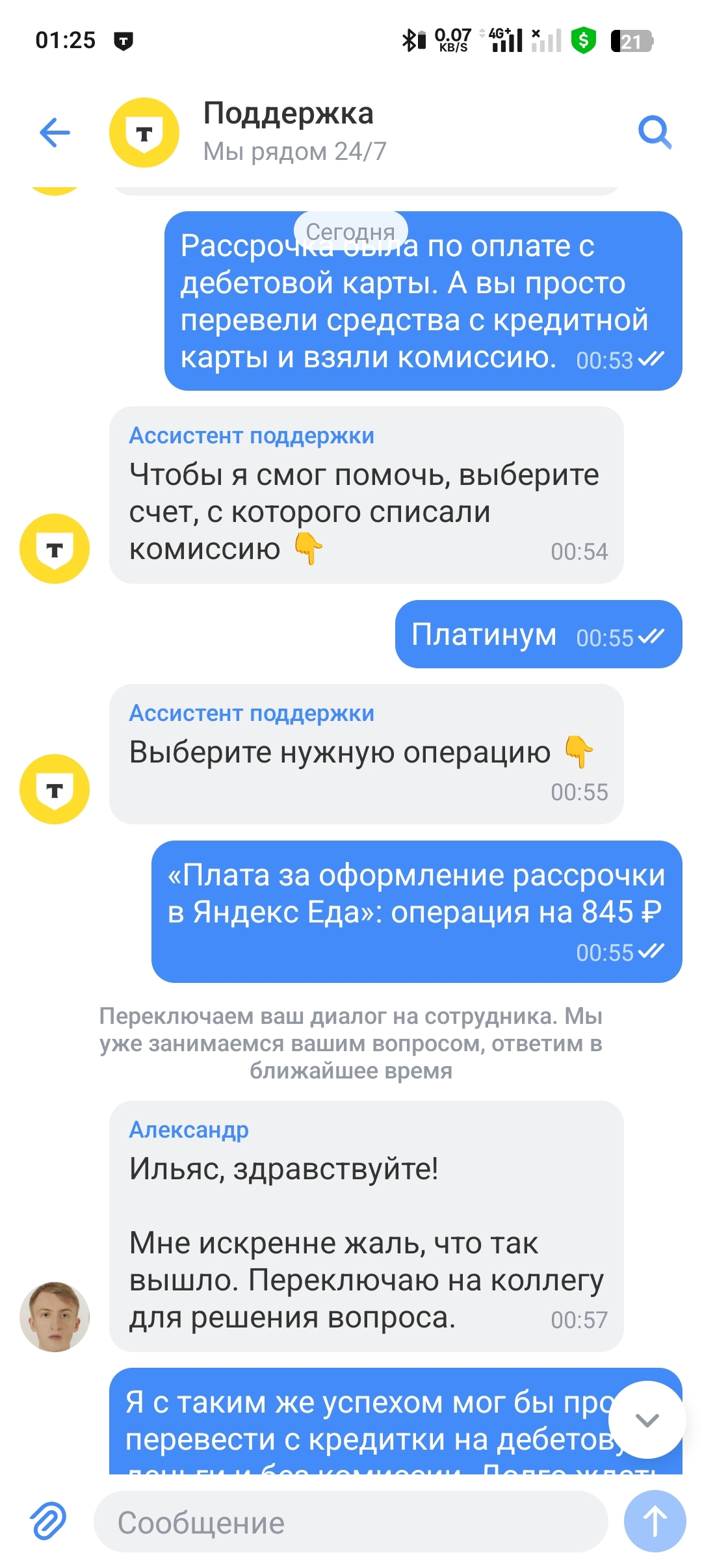The image size is (702, 1568).
Task: Jump to latest message with down arrow
Action: [x=647, y=1420]
